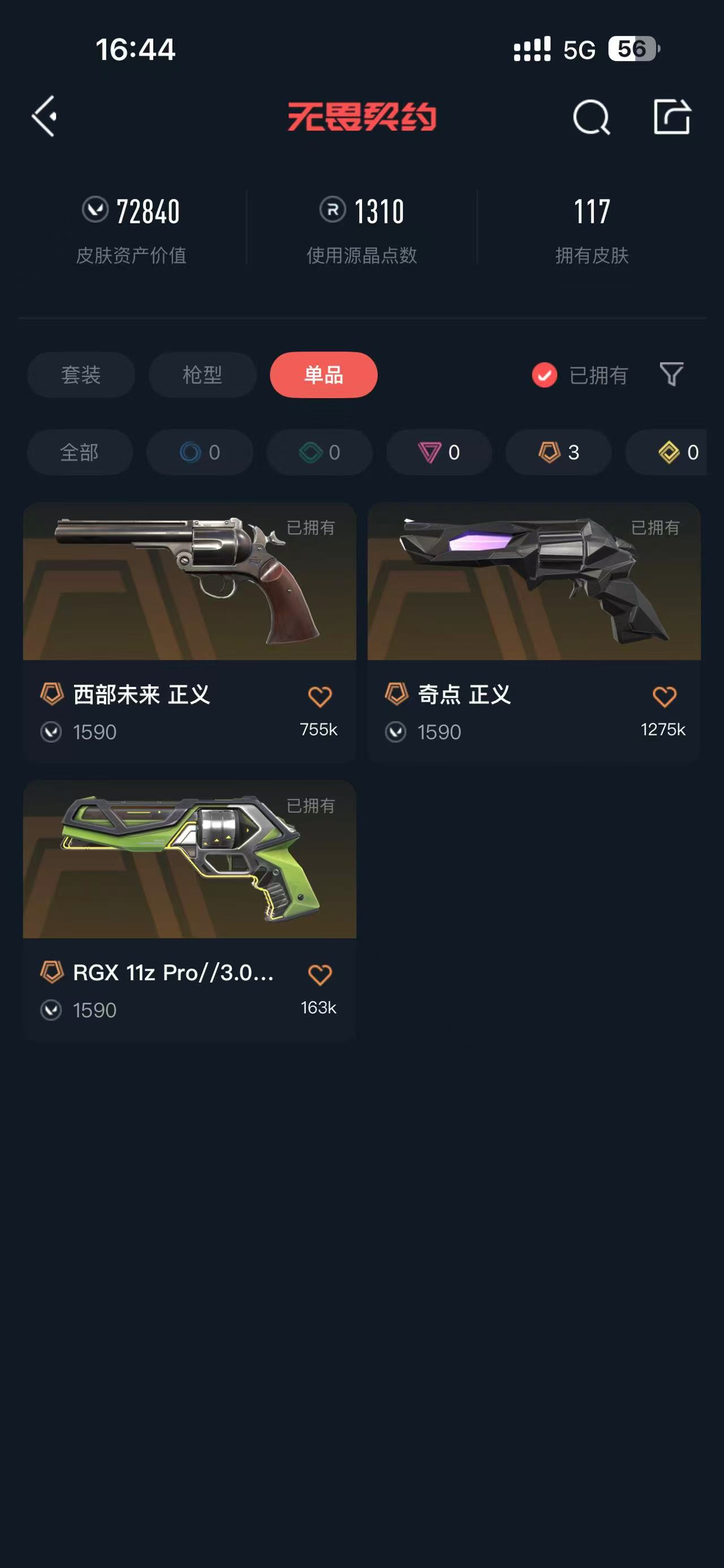Like the RGX 11z Pro skin
The width and height of the screenshot is (724, 1568).
(320, 974)
